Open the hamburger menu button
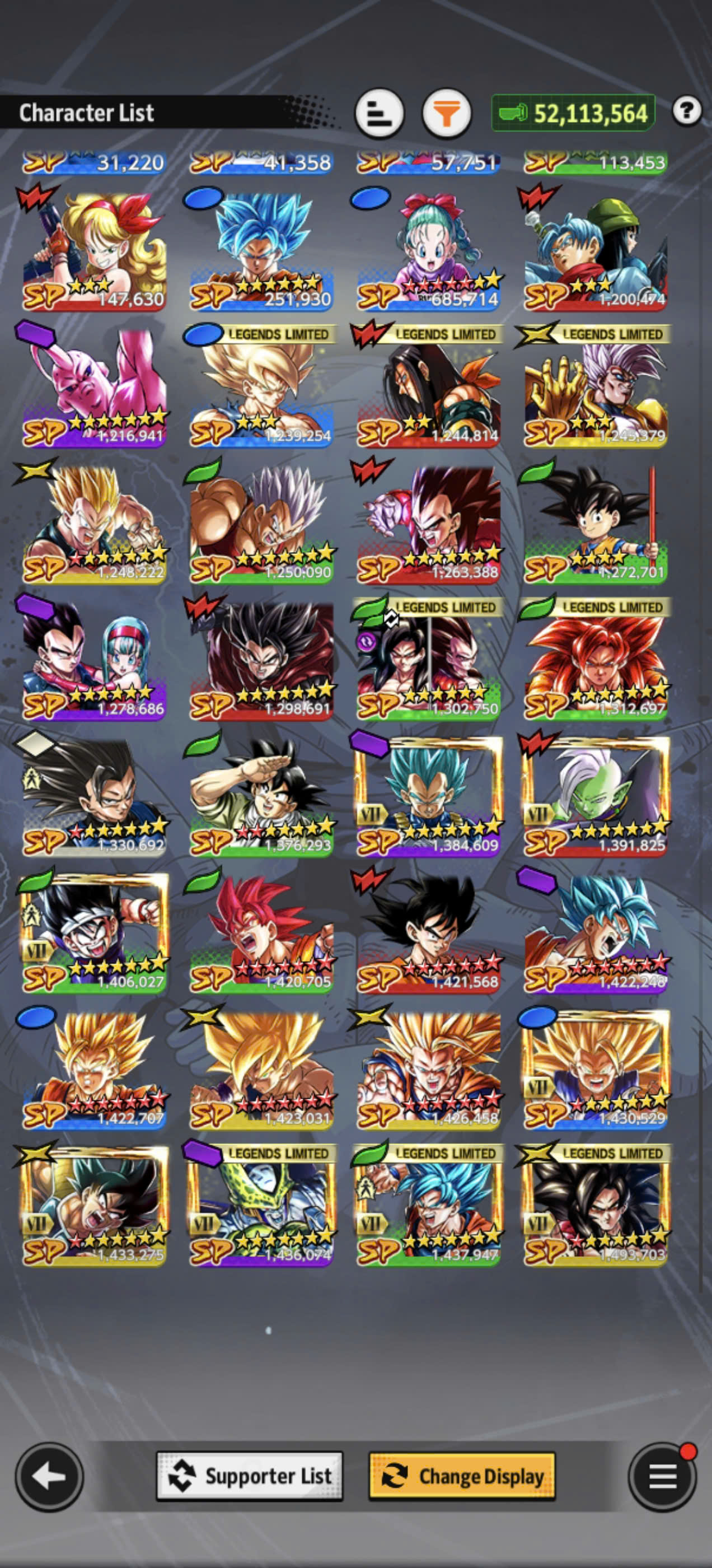Image resolution: width=712 pixels, height=1568 pixels. click(663, 1477)
